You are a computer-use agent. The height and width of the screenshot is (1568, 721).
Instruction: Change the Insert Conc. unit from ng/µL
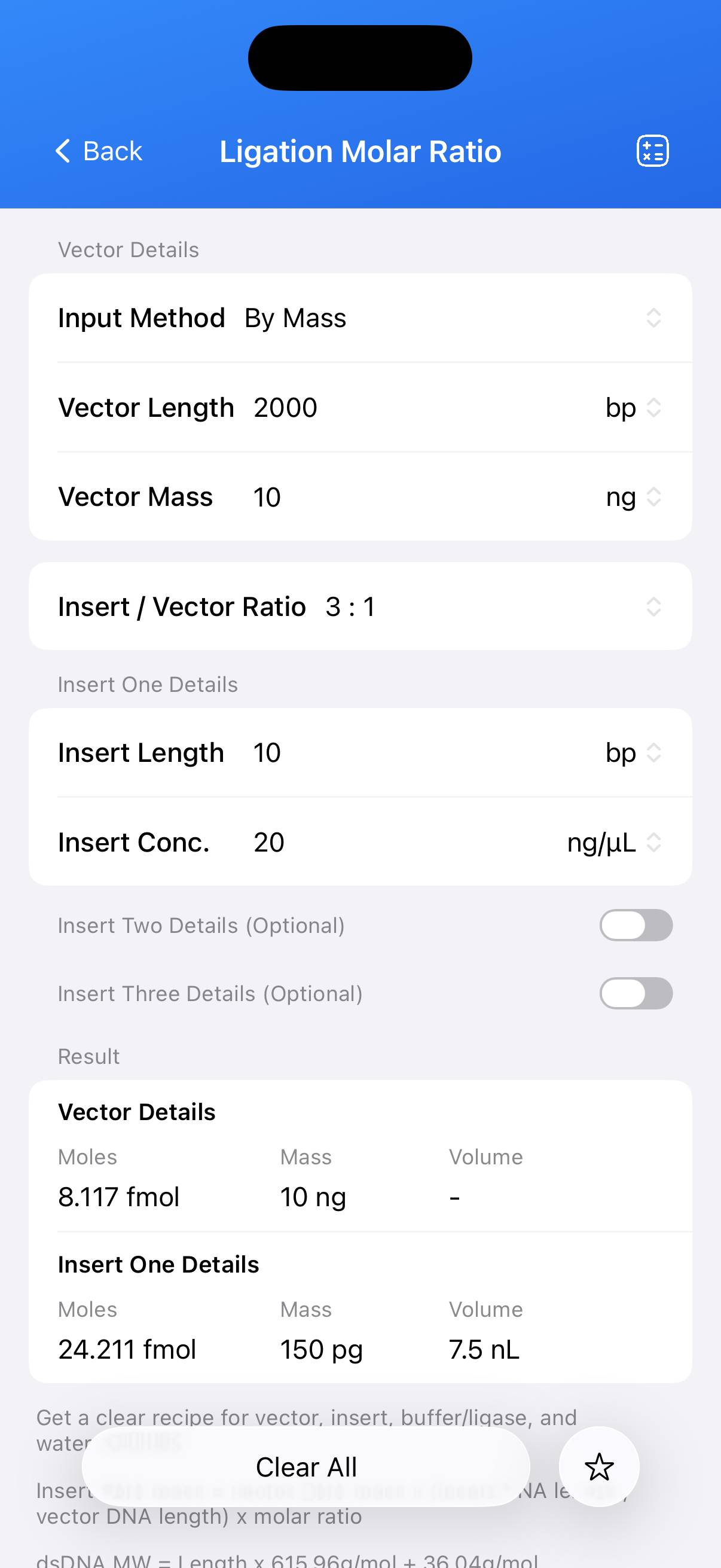tap(613, 843)
